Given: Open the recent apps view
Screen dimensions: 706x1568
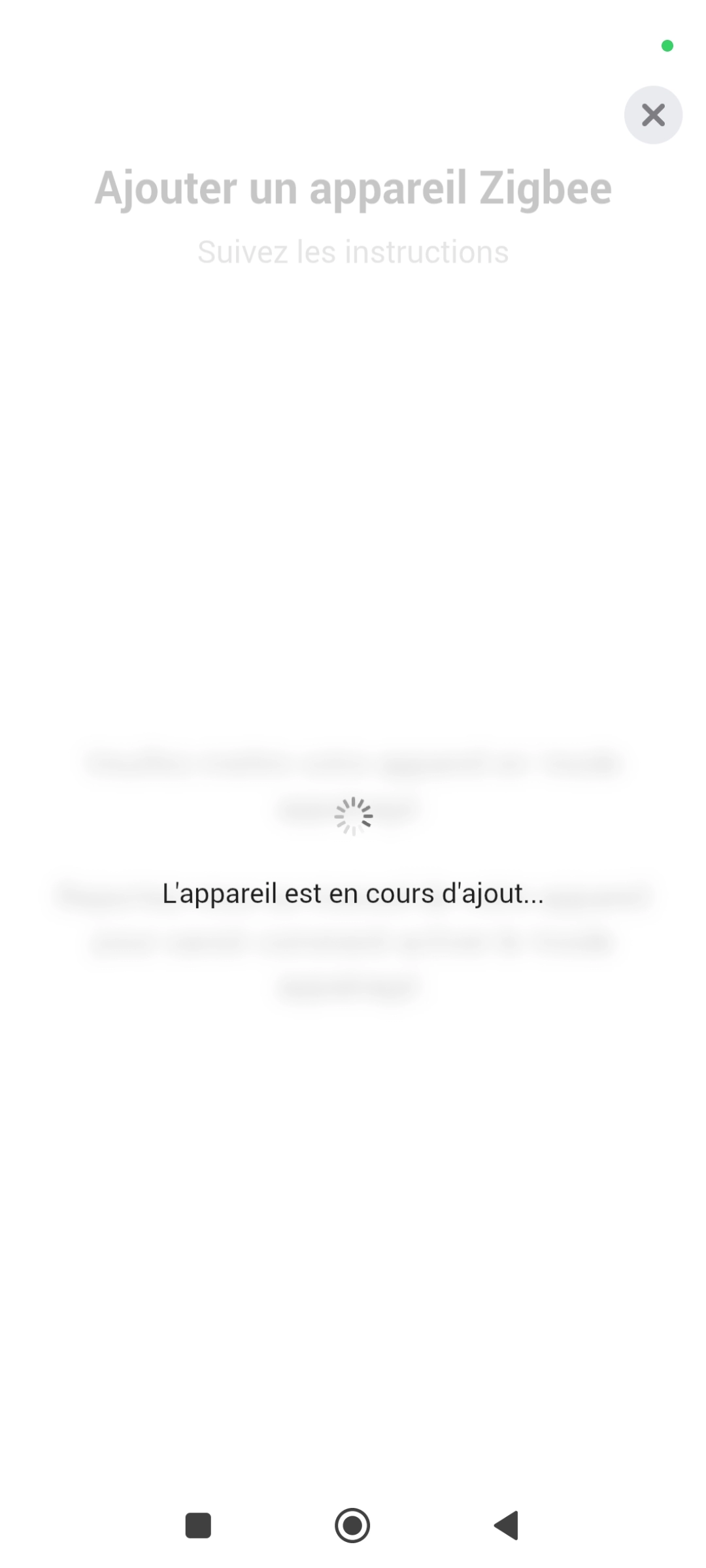Looking at the screenshot, I should tap(198, 1526).
